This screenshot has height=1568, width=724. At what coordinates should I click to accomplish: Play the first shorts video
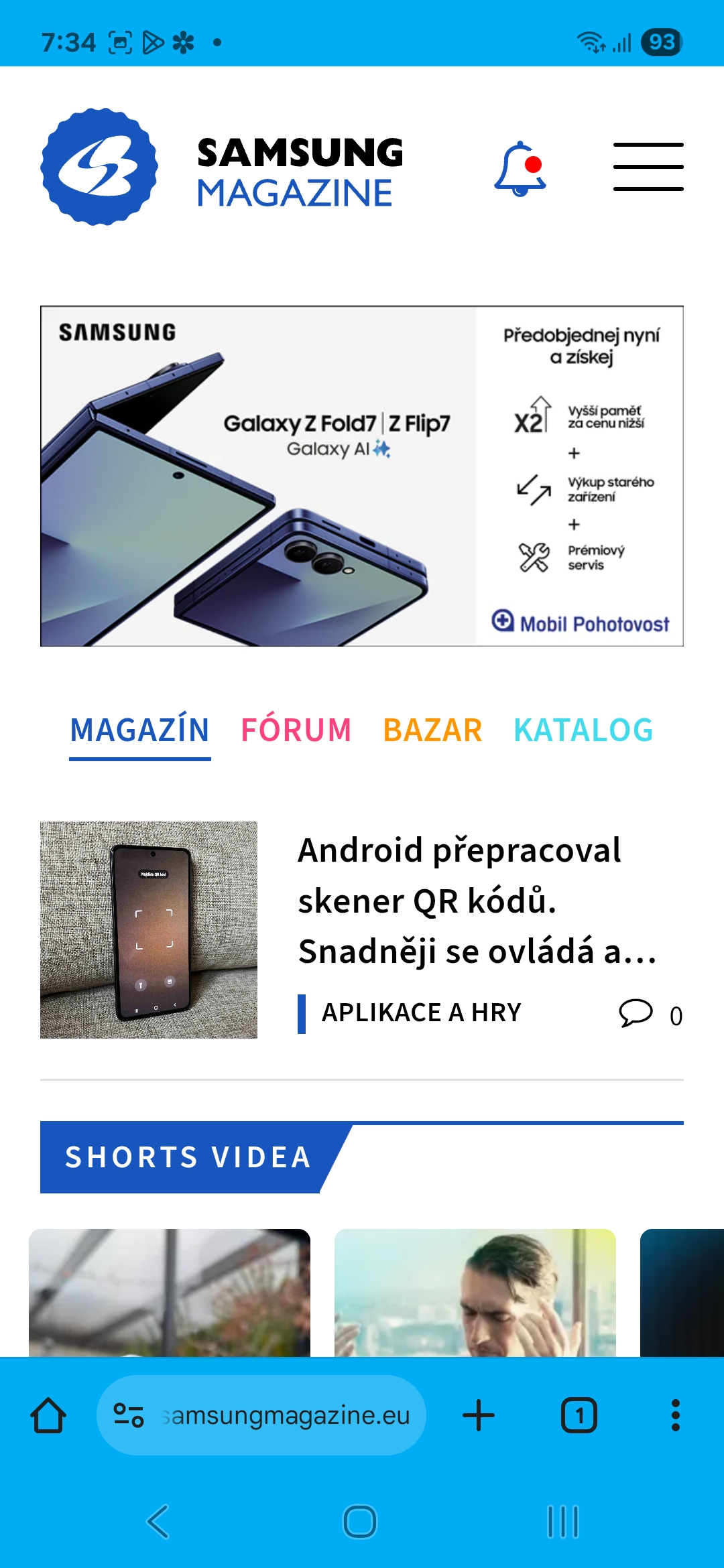pos(170,1293)
